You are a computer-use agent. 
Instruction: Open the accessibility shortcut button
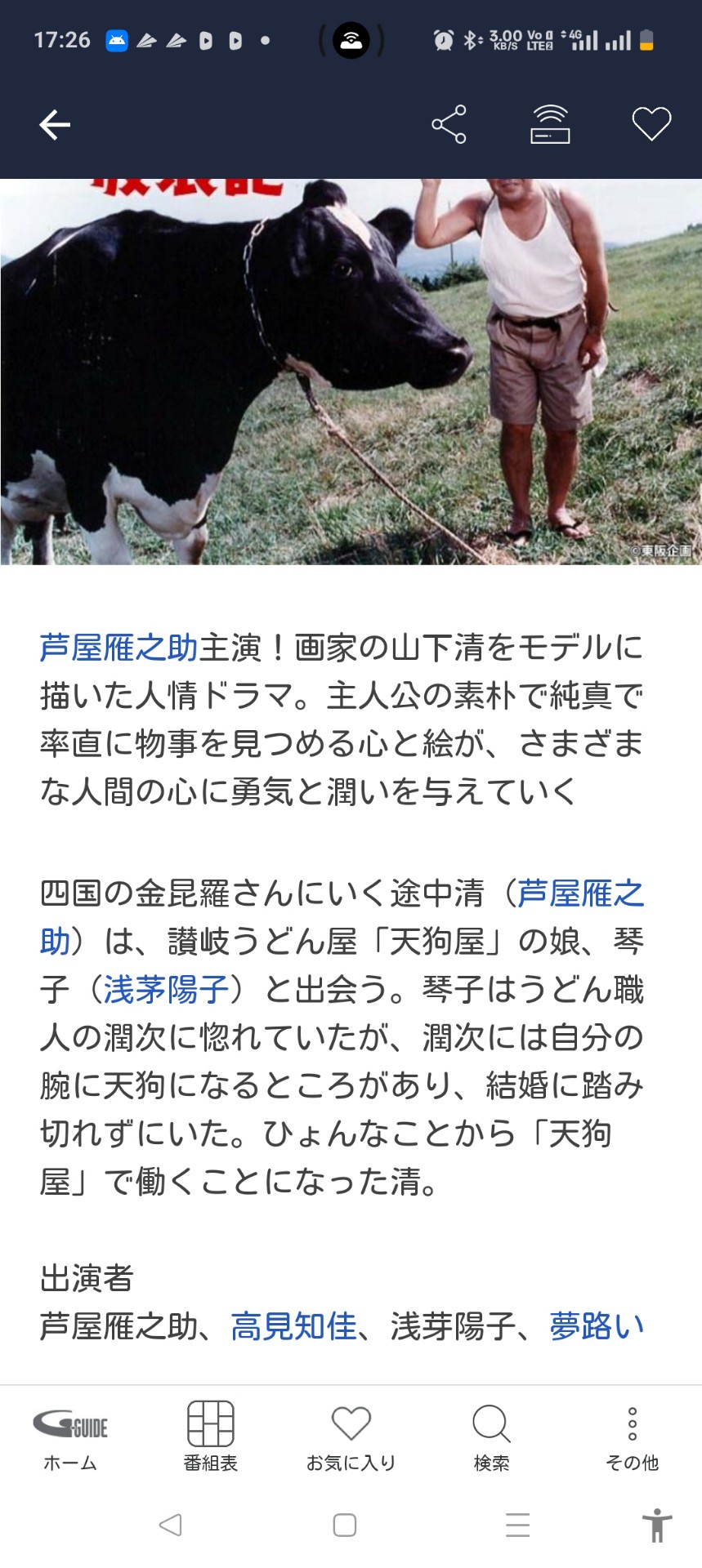pos(656,1525)
